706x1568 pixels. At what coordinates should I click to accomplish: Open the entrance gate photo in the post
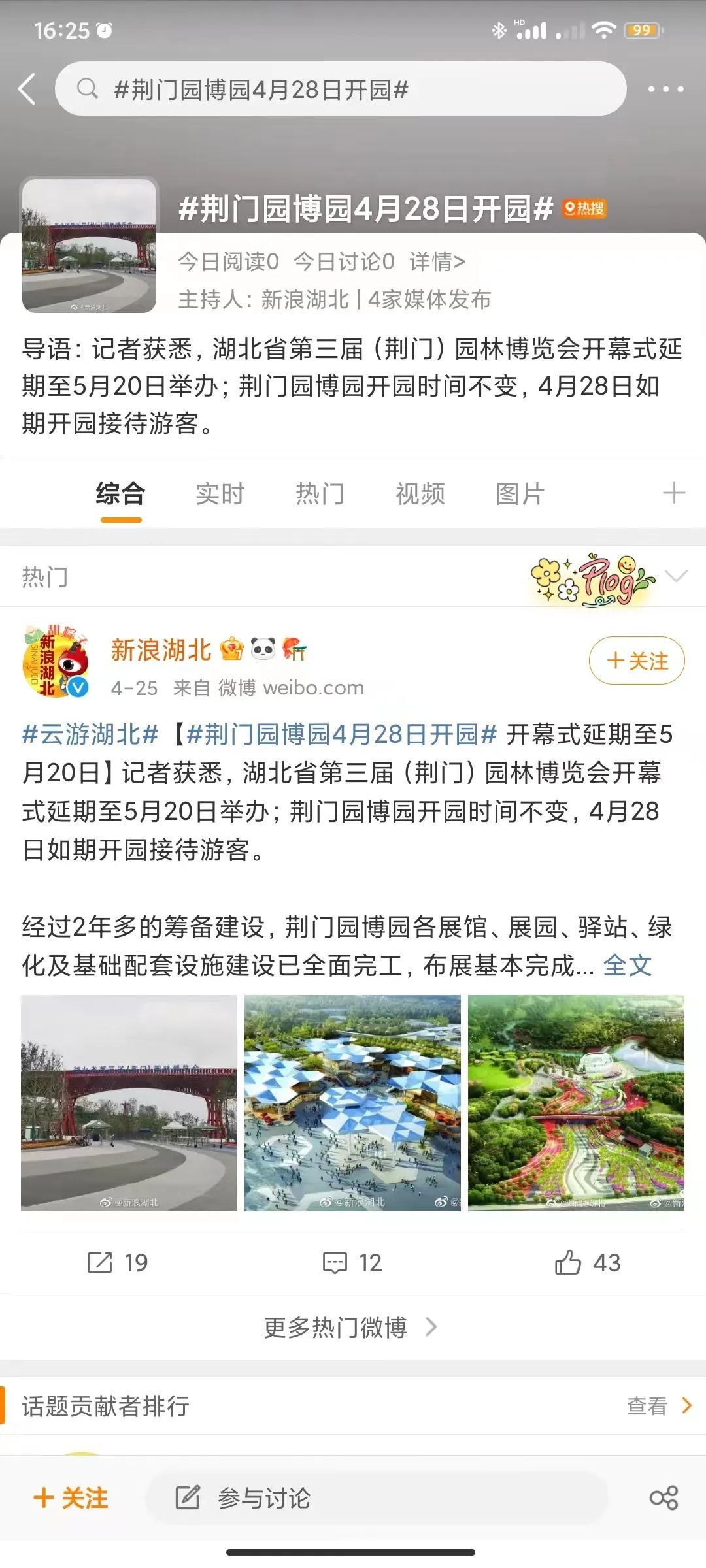click(x=129, y=1103)
